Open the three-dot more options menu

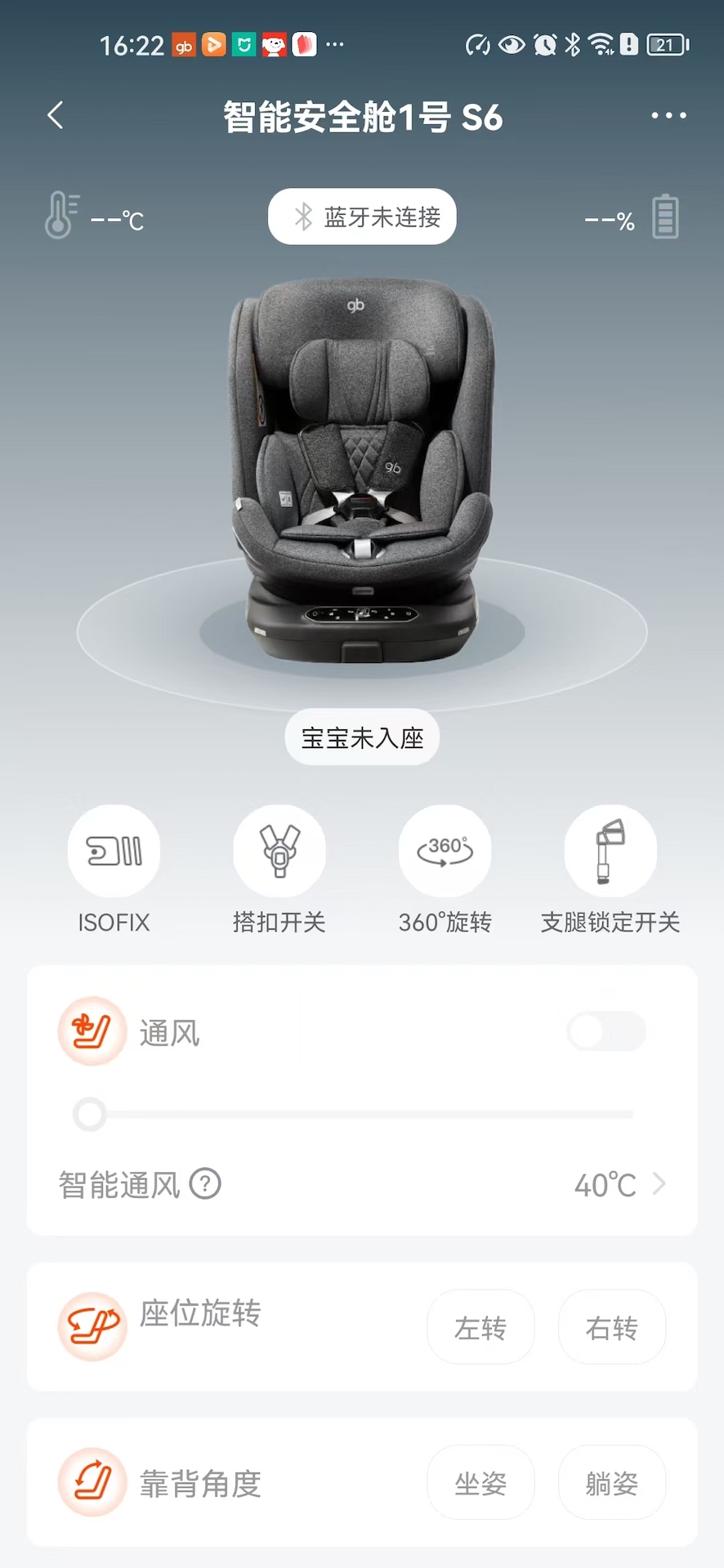[x=668, y=115]
